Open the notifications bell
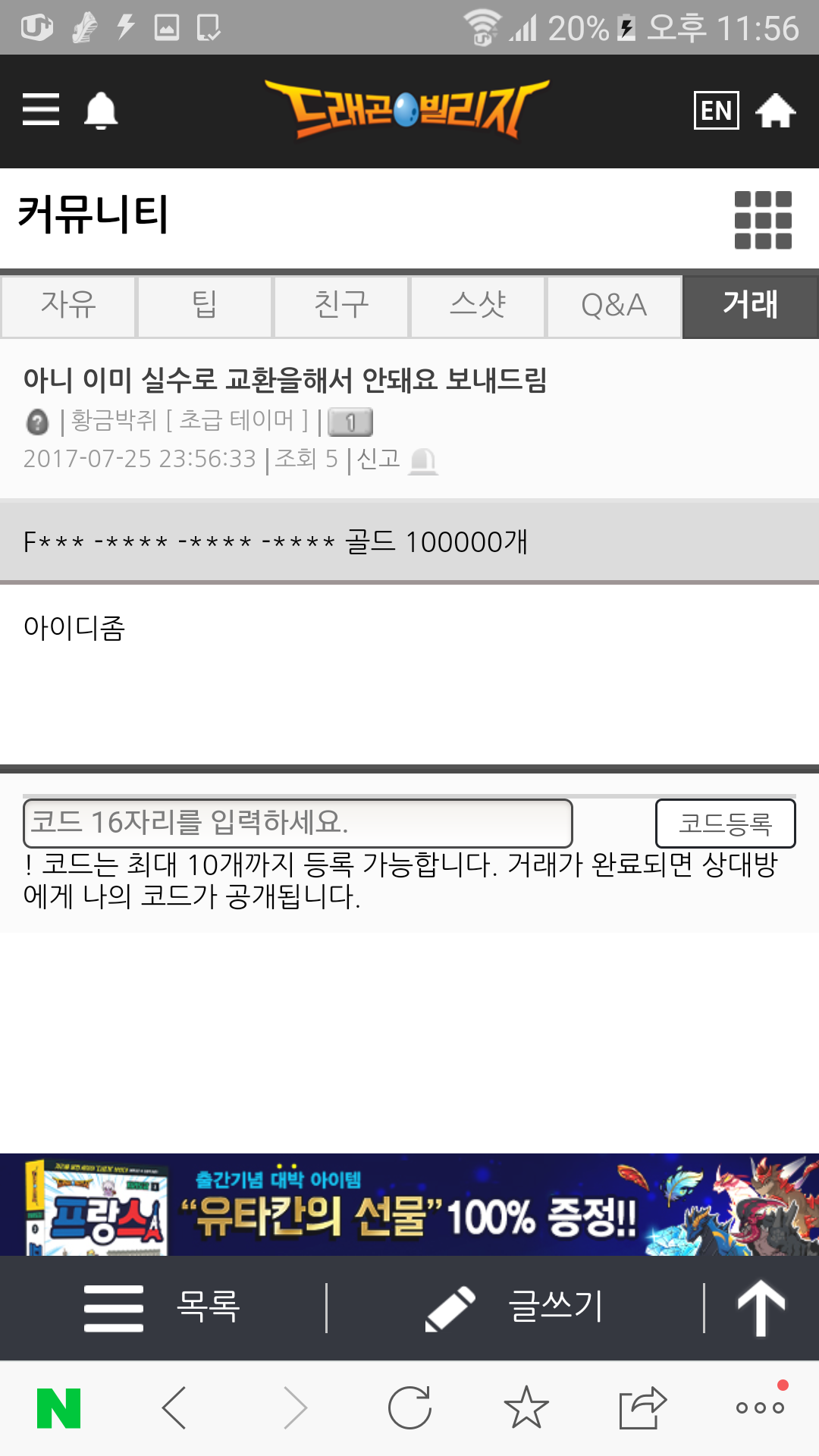819x1456 pixels. coord(100,111)
